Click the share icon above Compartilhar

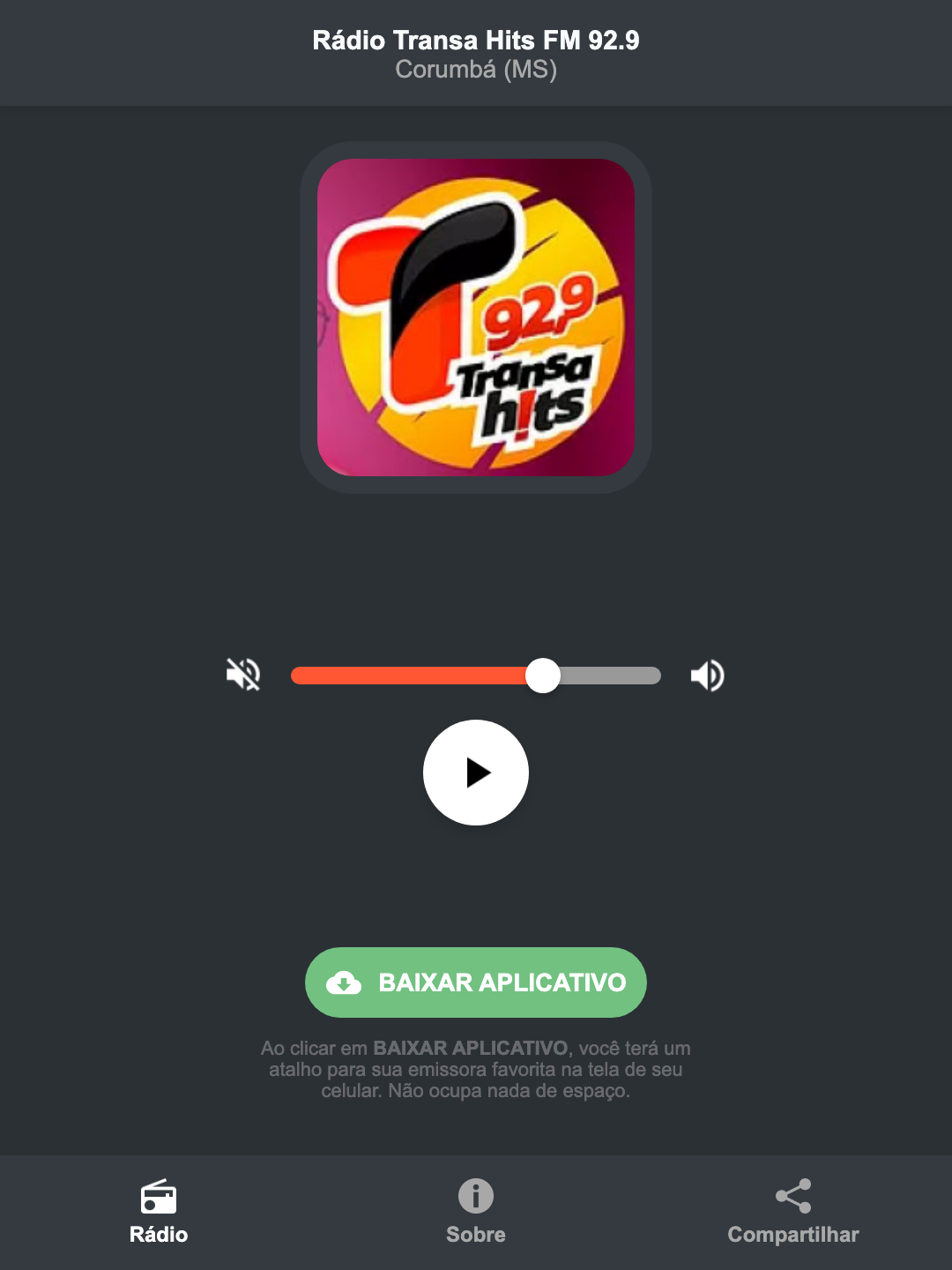pyautogui.click(x=792, y=1197)
